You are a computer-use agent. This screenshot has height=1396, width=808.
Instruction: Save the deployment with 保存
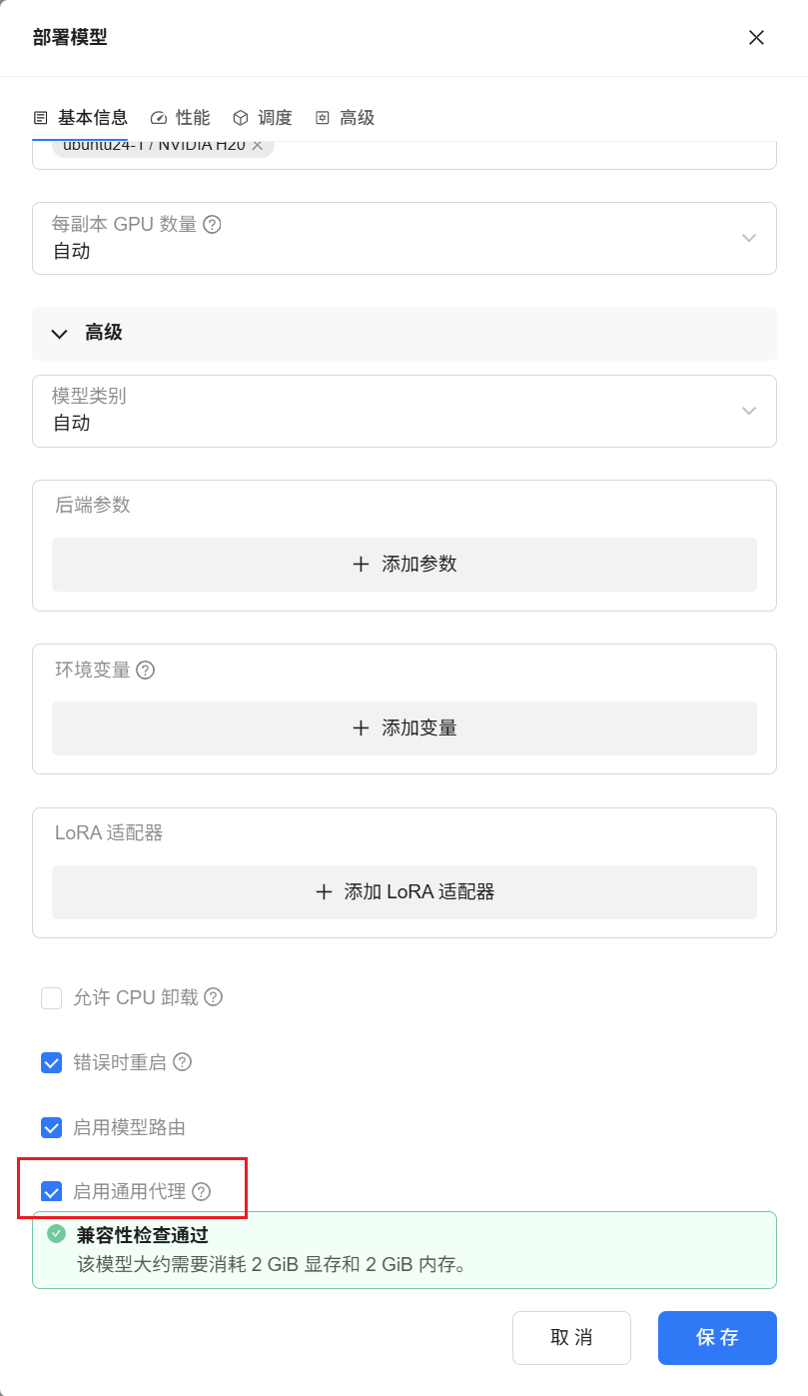point(717,1338)
